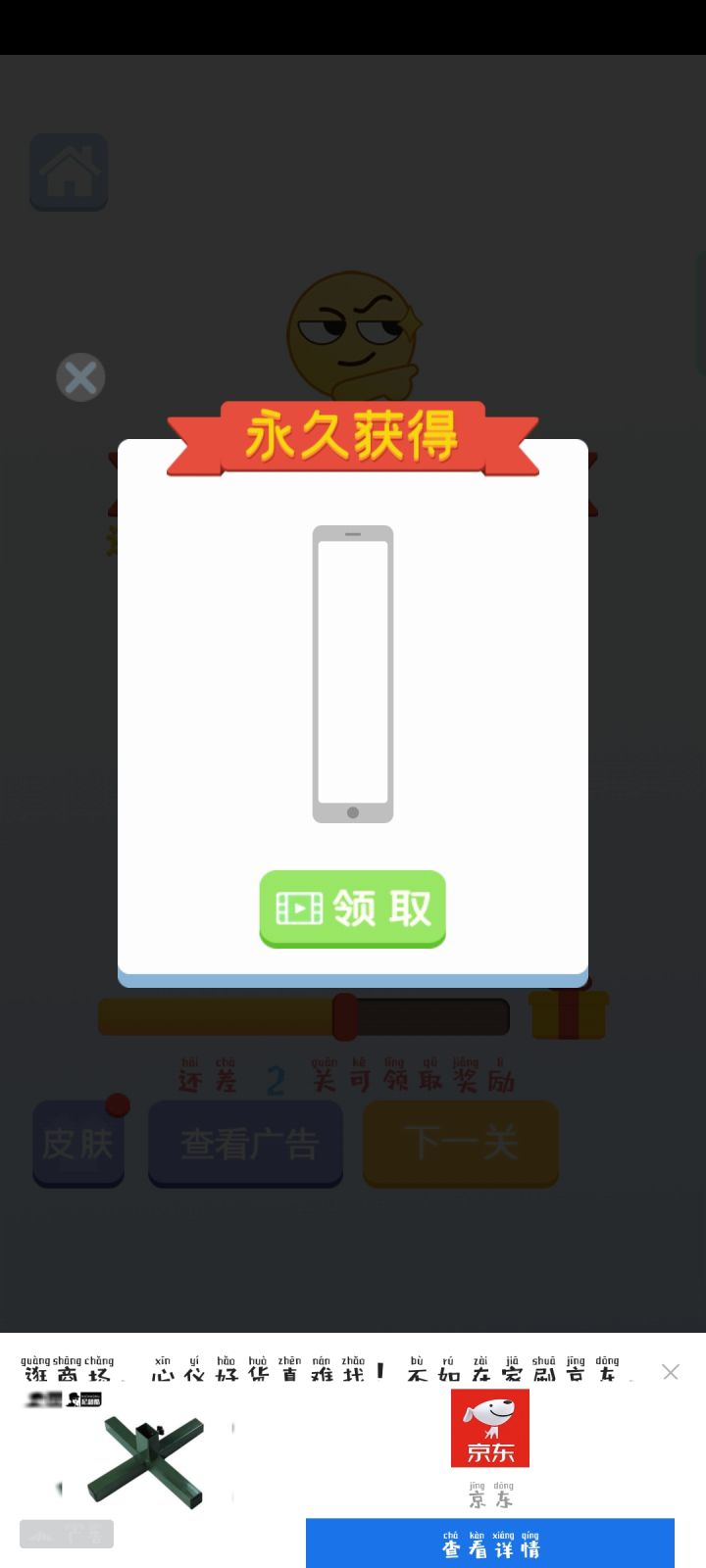
Task: Click the 永久获得 red ribbon banner
Action: point(353,439)
